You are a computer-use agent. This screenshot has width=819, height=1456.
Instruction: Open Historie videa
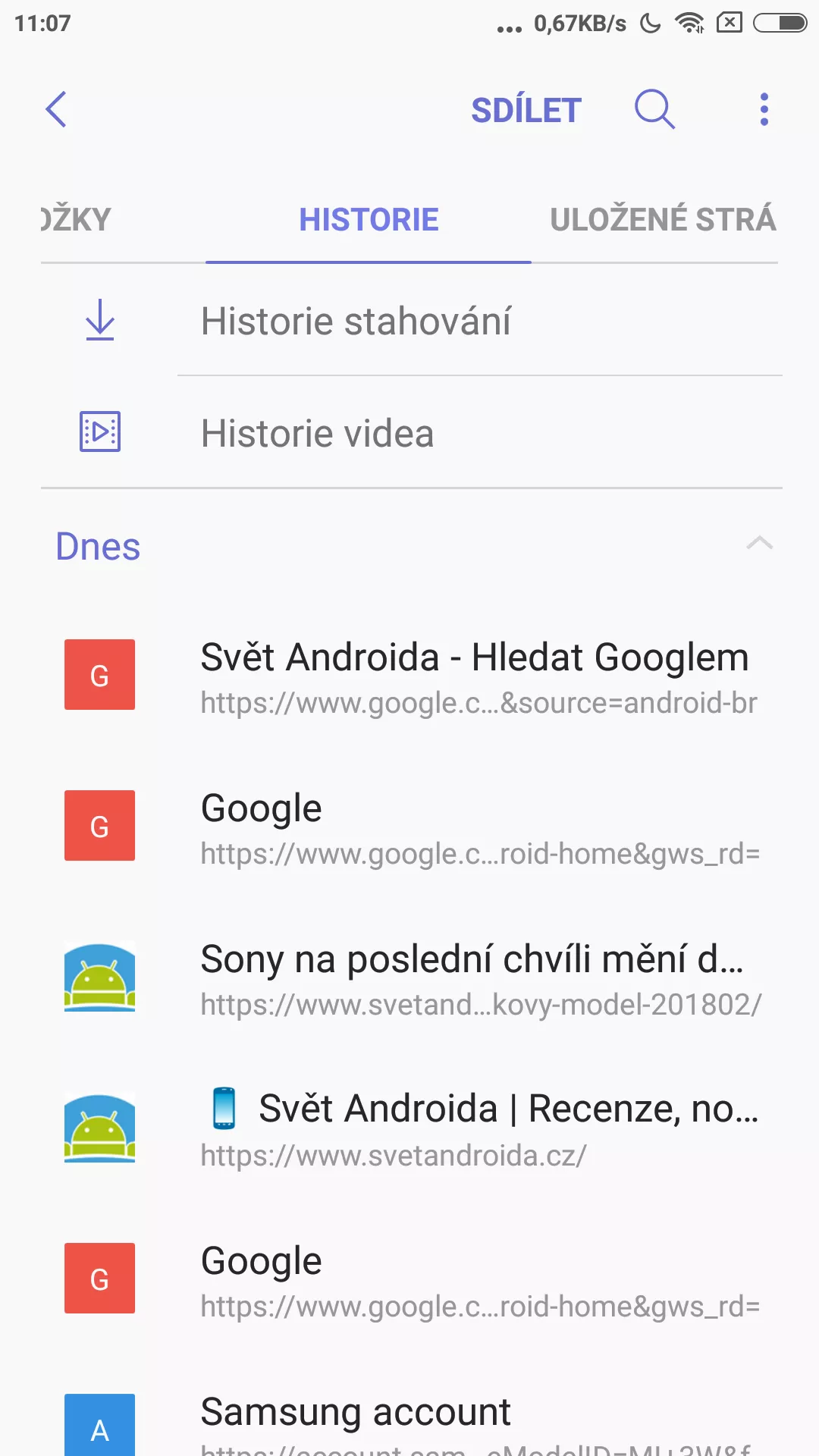(411, 433)
